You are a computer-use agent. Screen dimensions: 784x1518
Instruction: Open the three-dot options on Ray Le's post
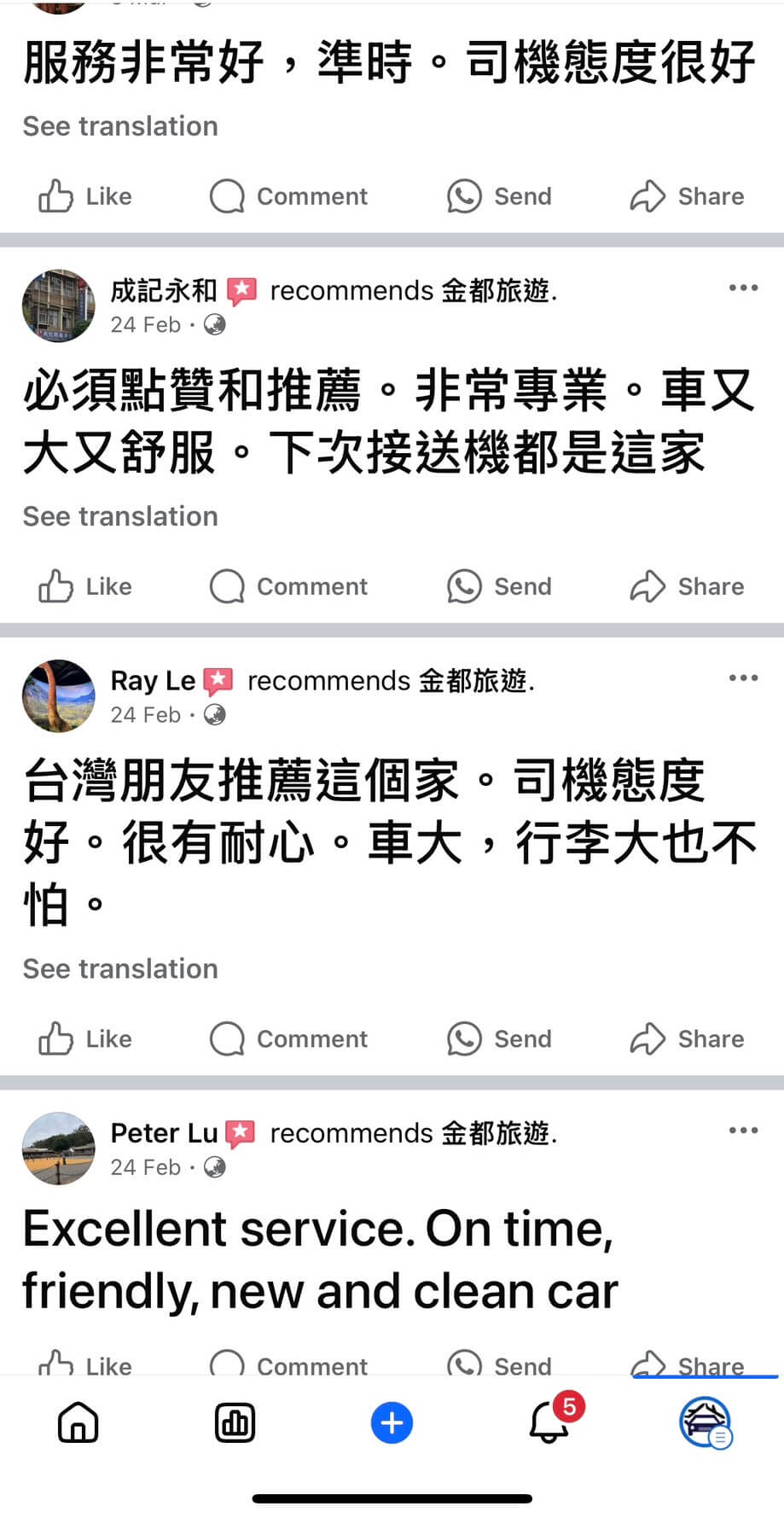(x=743, y=677)
